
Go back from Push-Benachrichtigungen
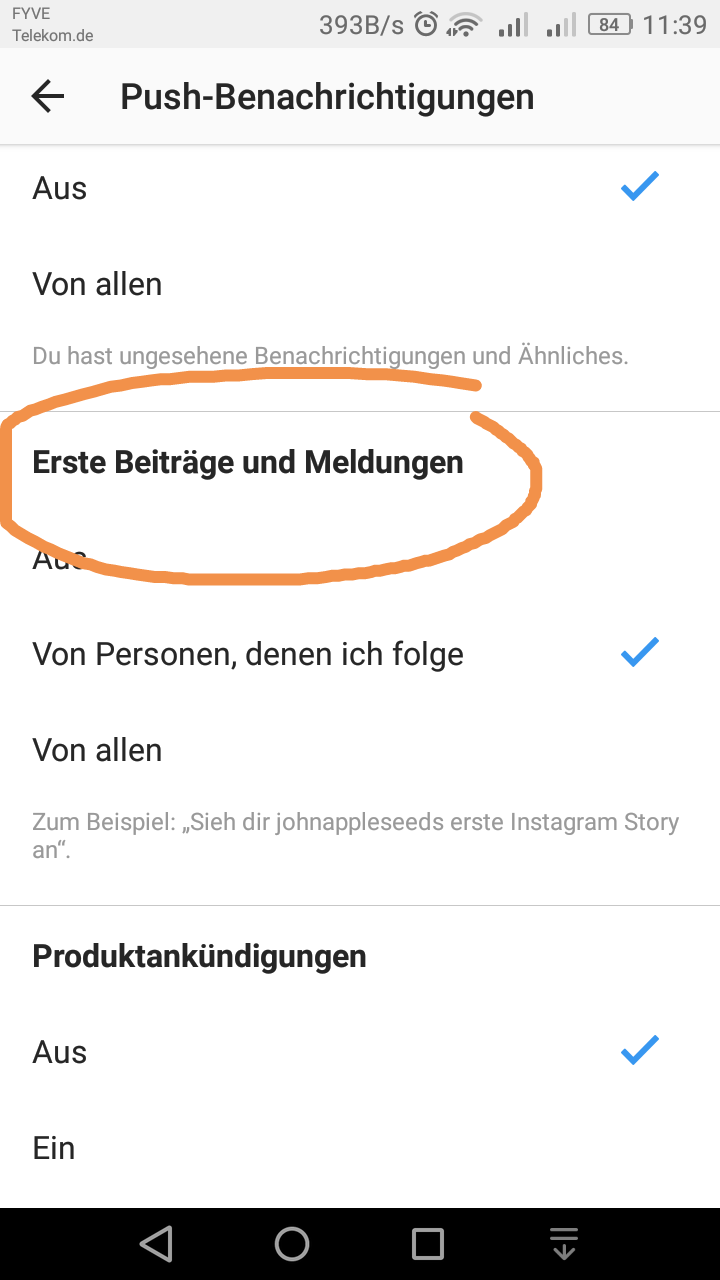(x=47, y=97)
